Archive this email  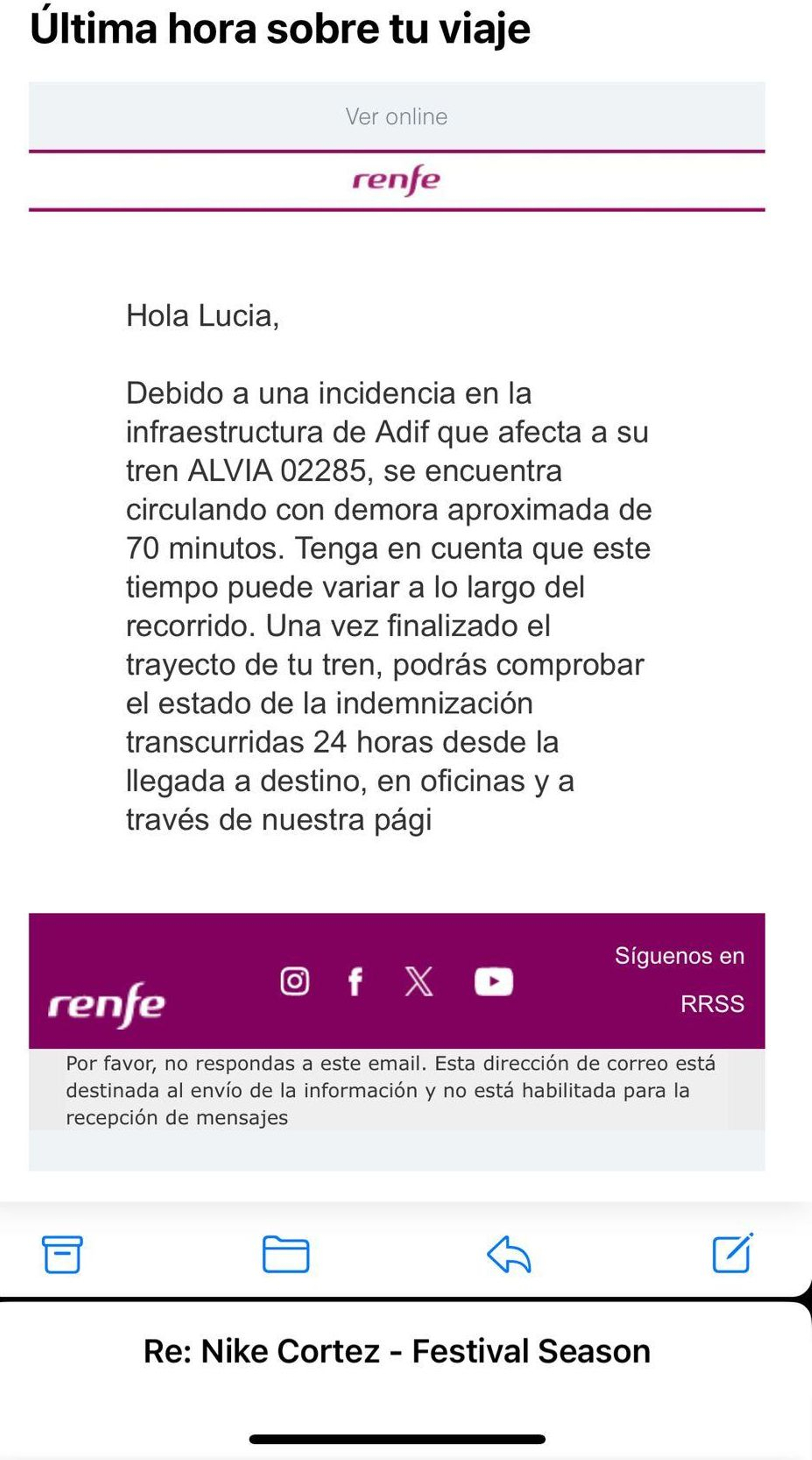62,1254
